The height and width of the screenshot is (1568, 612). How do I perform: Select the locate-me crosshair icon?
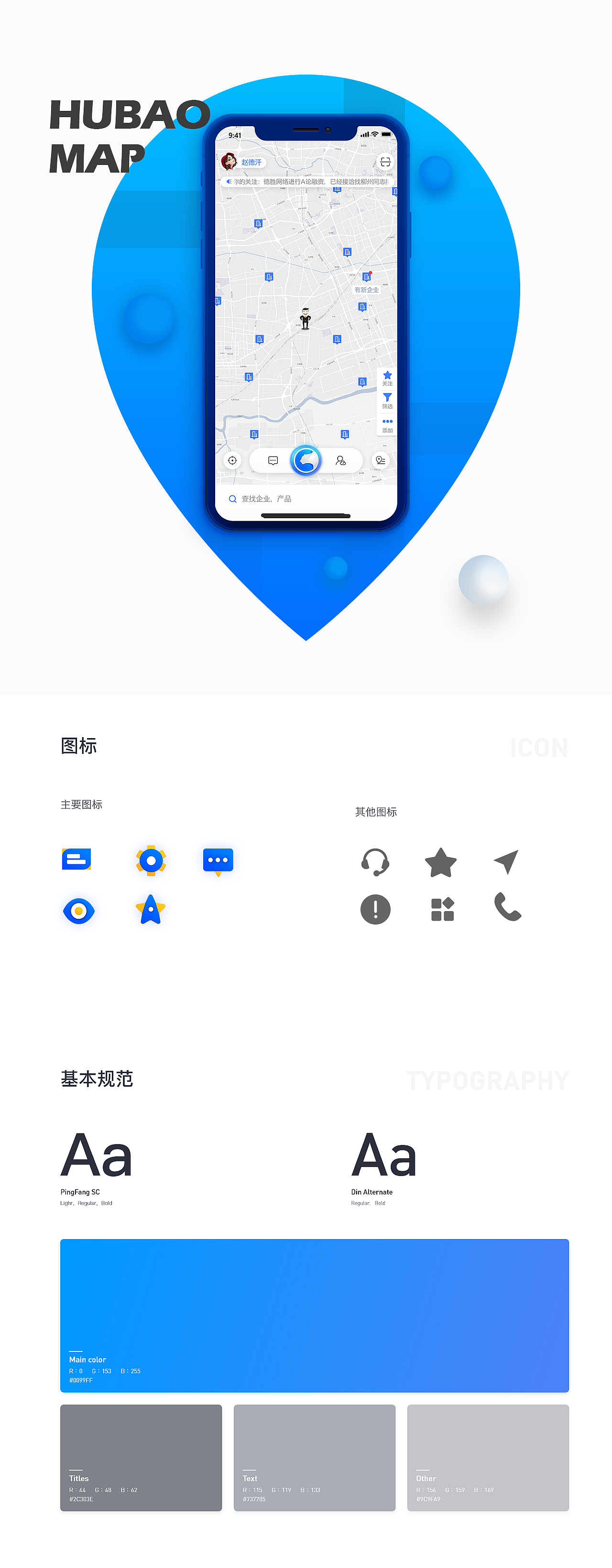pos(232,460)
